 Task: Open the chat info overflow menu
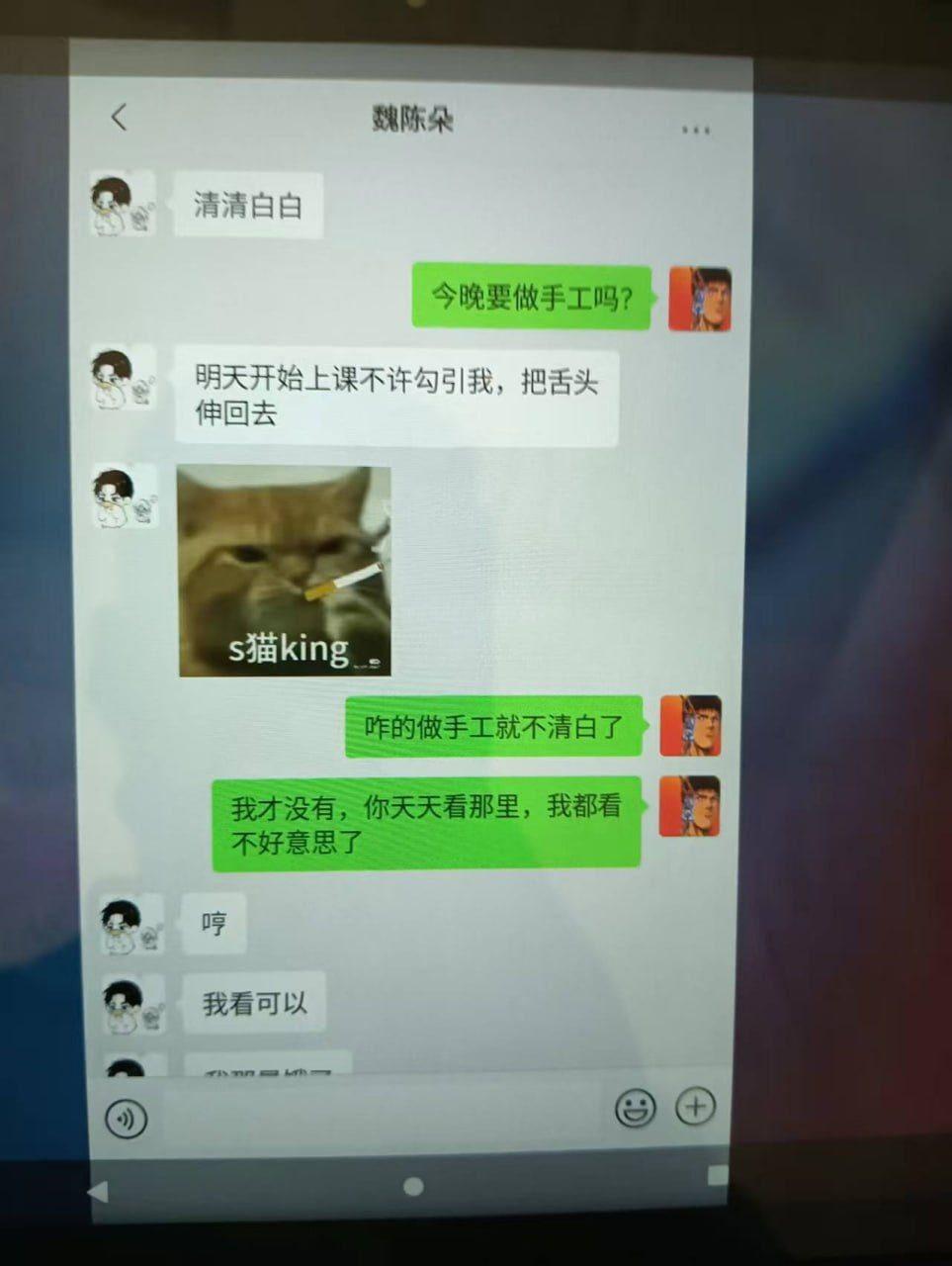point(695,130)
